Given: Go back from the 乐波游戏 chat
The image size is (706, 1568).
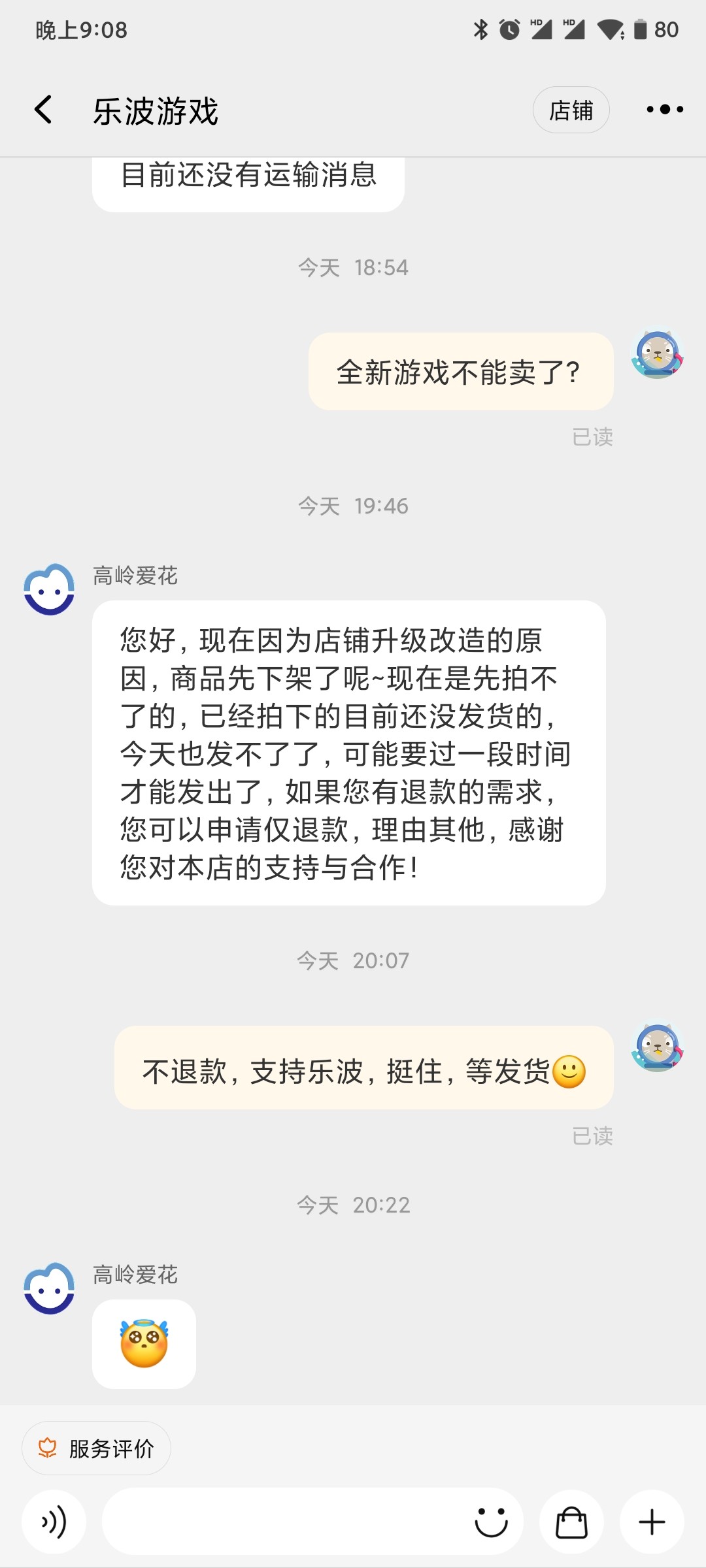Looking at the screenshot, I should (x=43, y=110).
